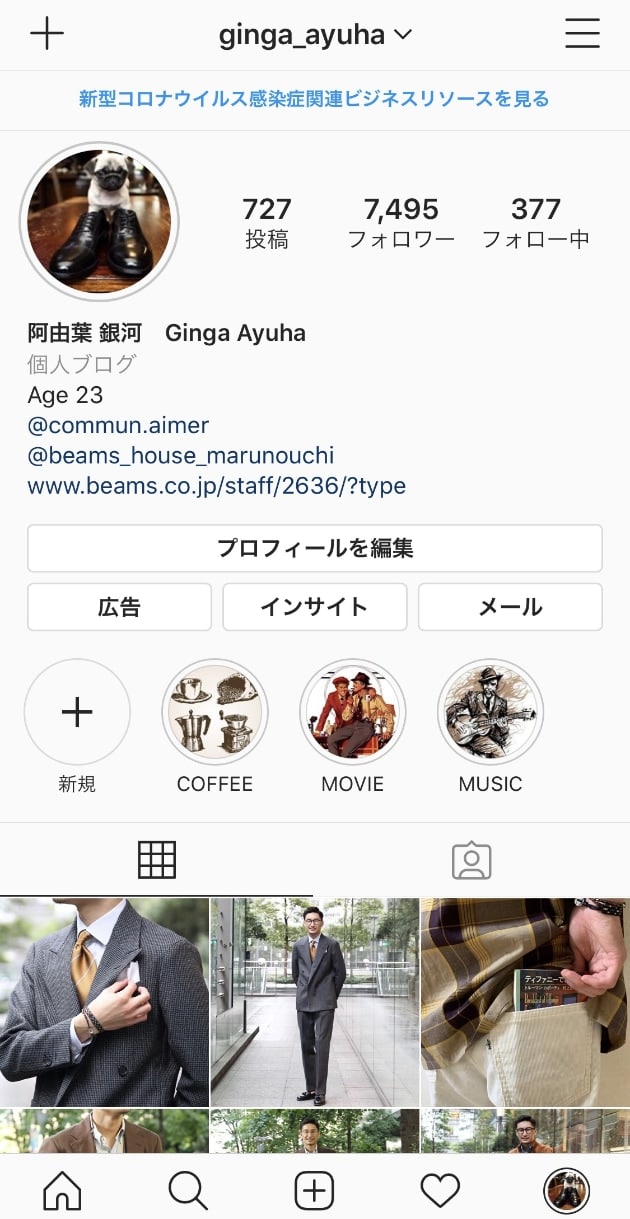Open the MOVIE highlight
The width and height of the screenshot is (630, 1219).
352,712
